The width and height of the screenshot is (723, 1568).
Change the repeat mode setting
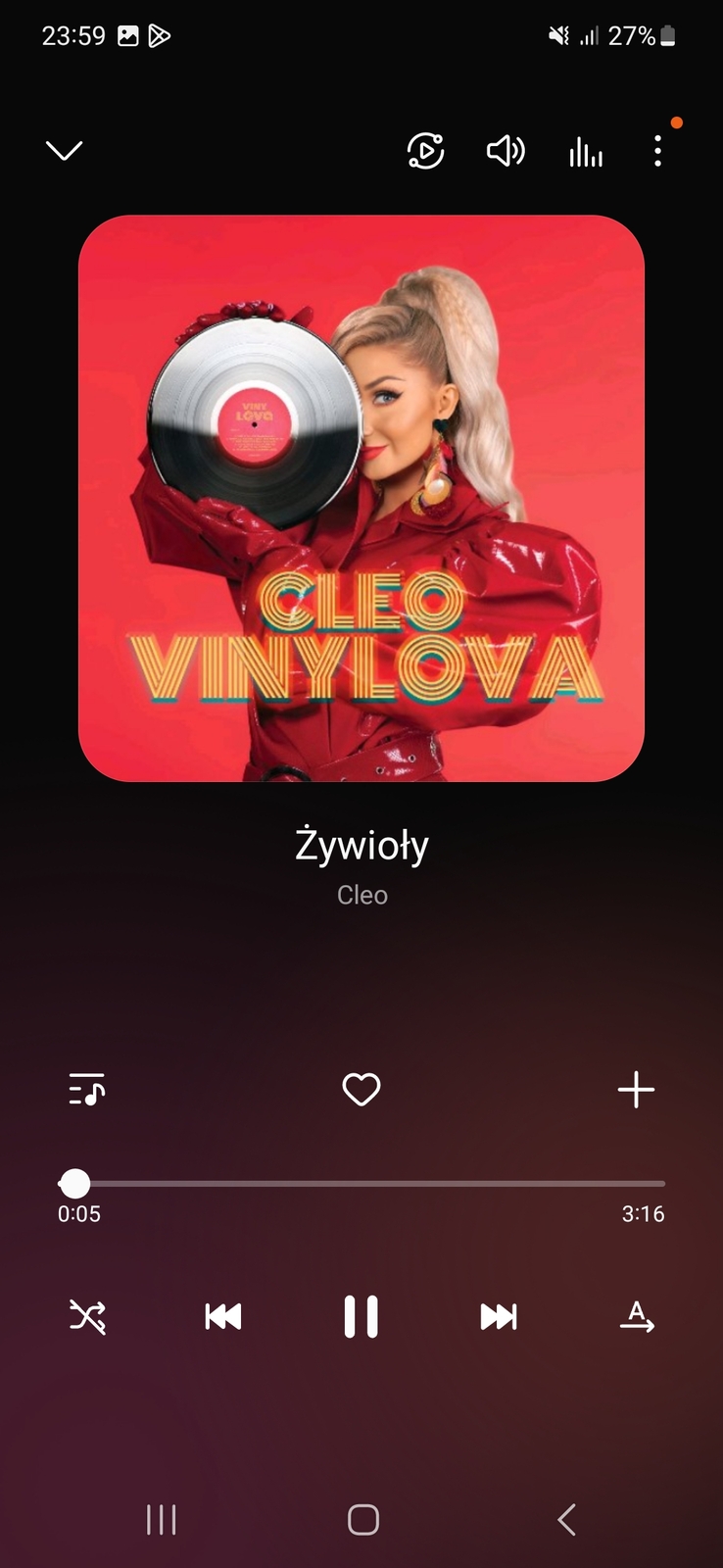pos(637,1316)
